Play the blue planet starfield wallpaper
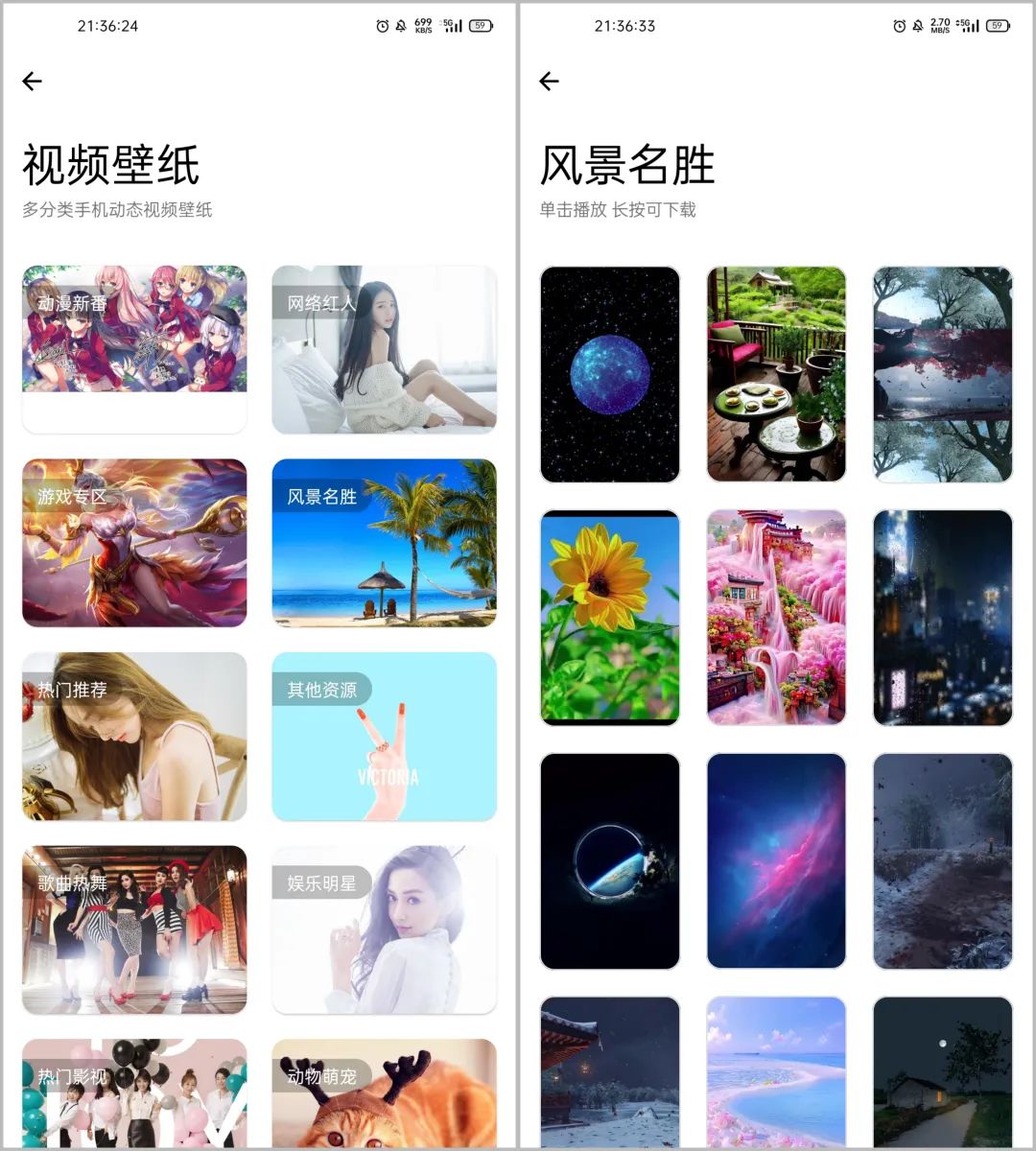This screenshot has width=1036, height=1151. (x=610, y=374)
